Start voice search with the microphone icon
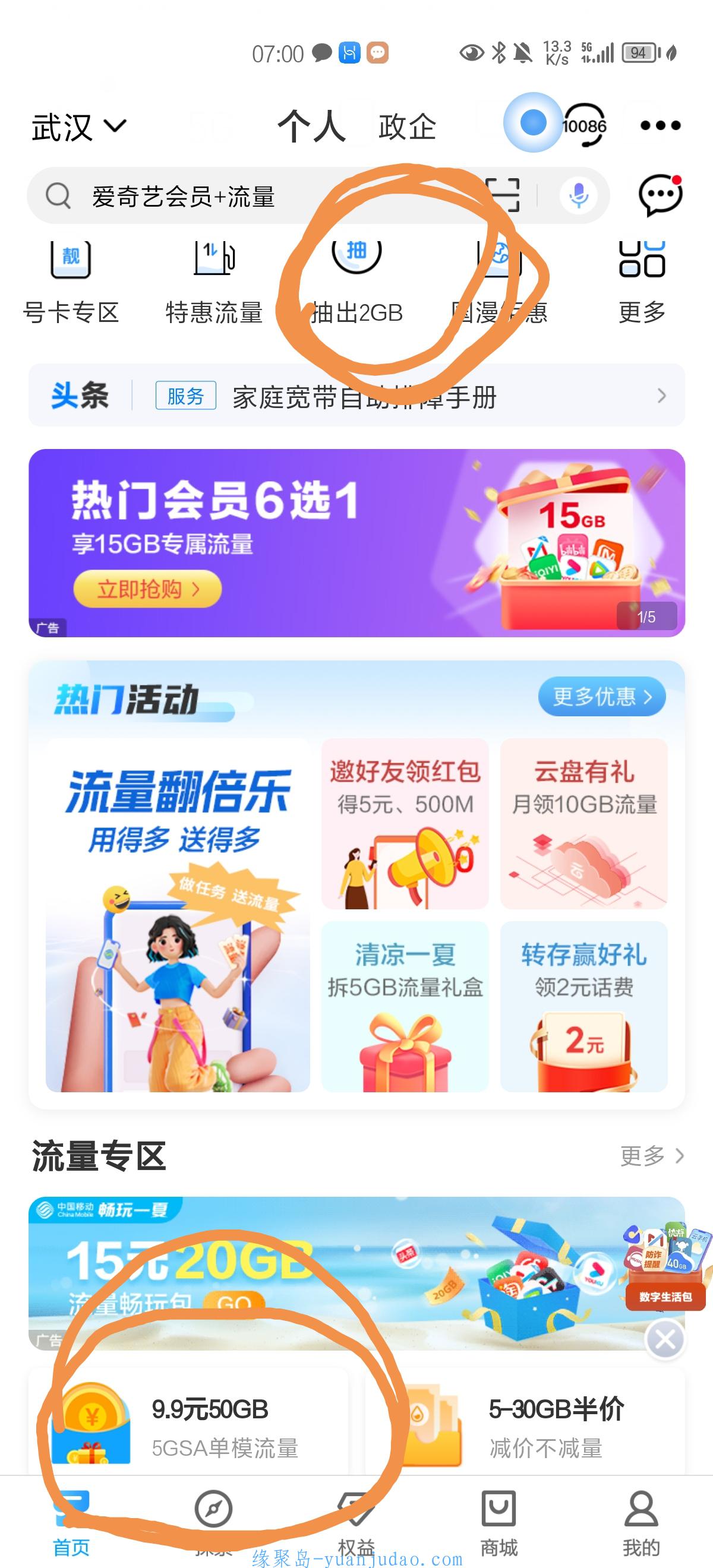Viewport: 713px width, 1568px height. pos(579,195)
